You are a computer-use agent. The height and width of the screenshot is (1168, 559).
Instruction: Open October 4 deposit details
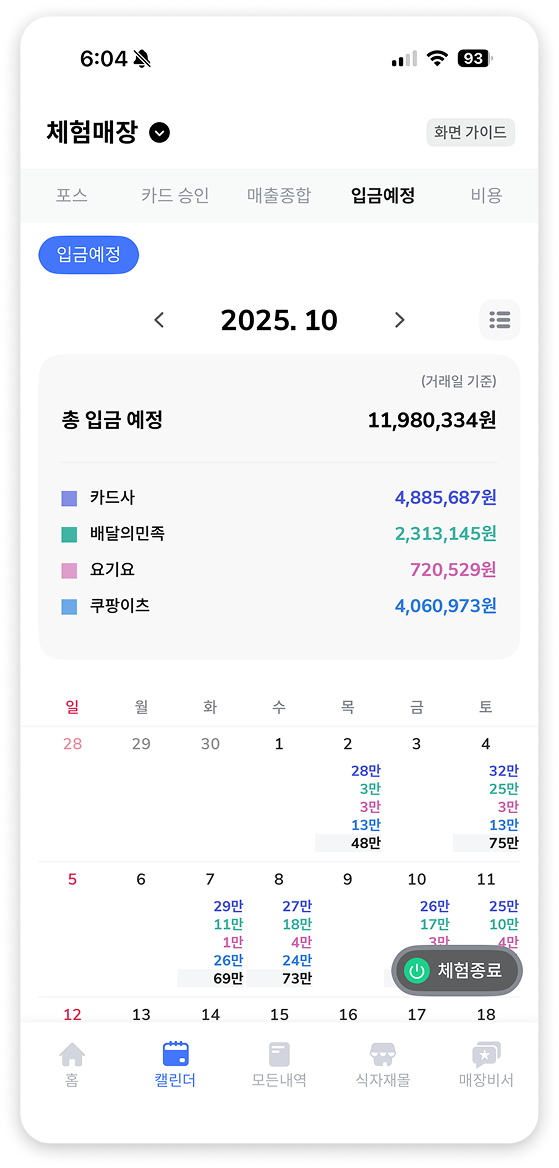pos(486,795)
